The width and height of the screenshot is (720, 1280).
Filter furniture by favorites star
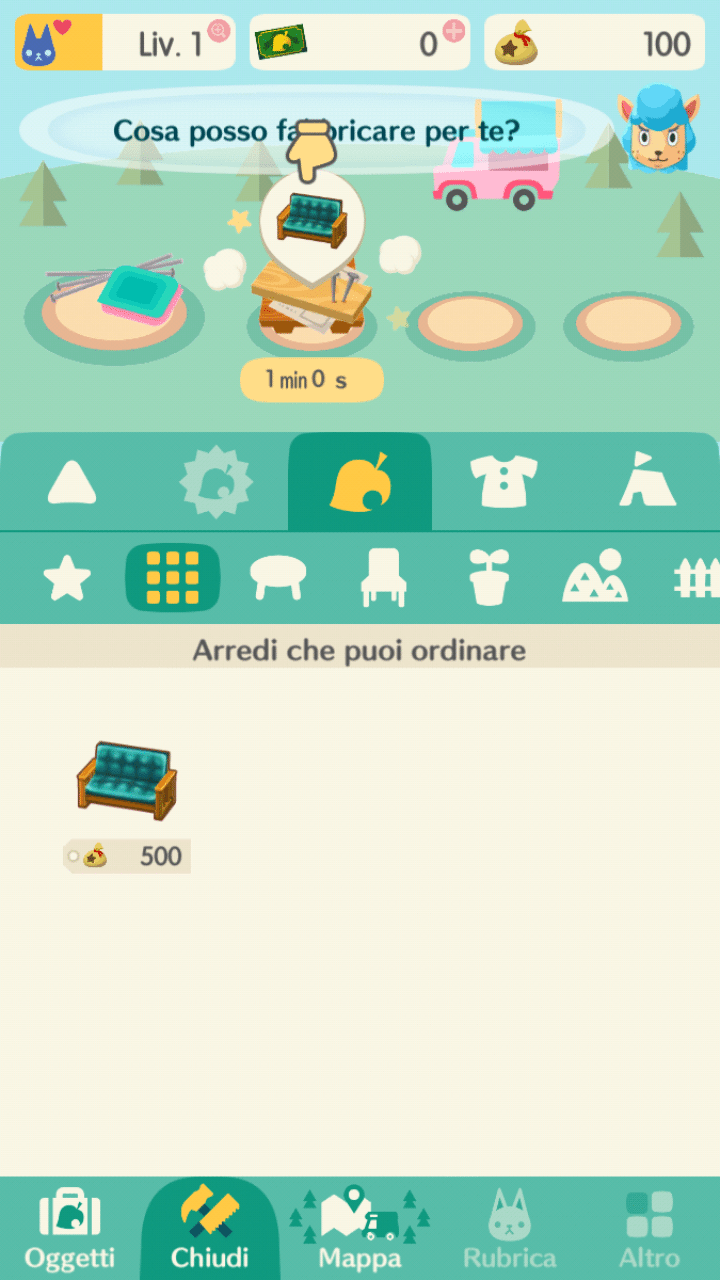(67, 579)
